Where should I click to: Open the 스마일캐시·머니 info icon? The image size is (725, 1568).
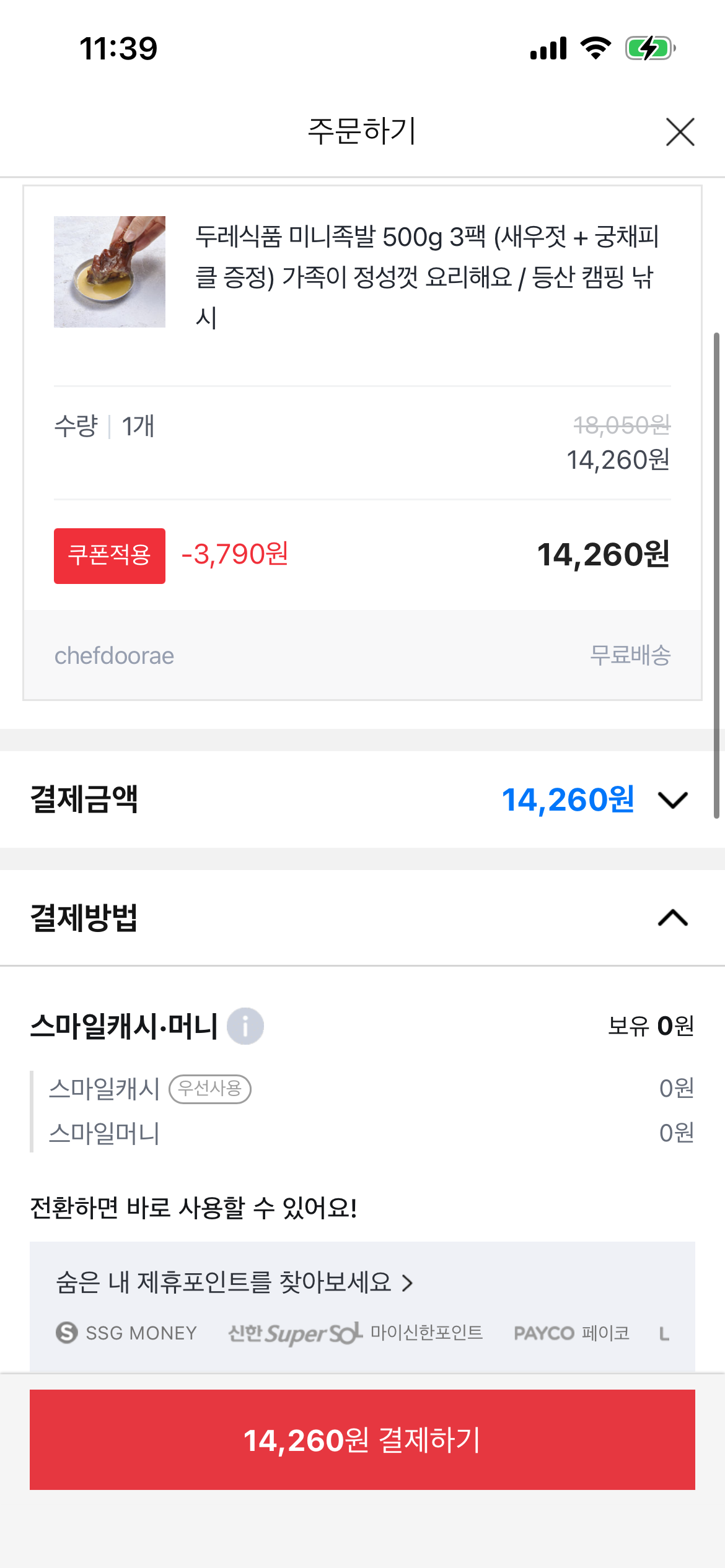pyautogui.click(x=245, y=1026)
